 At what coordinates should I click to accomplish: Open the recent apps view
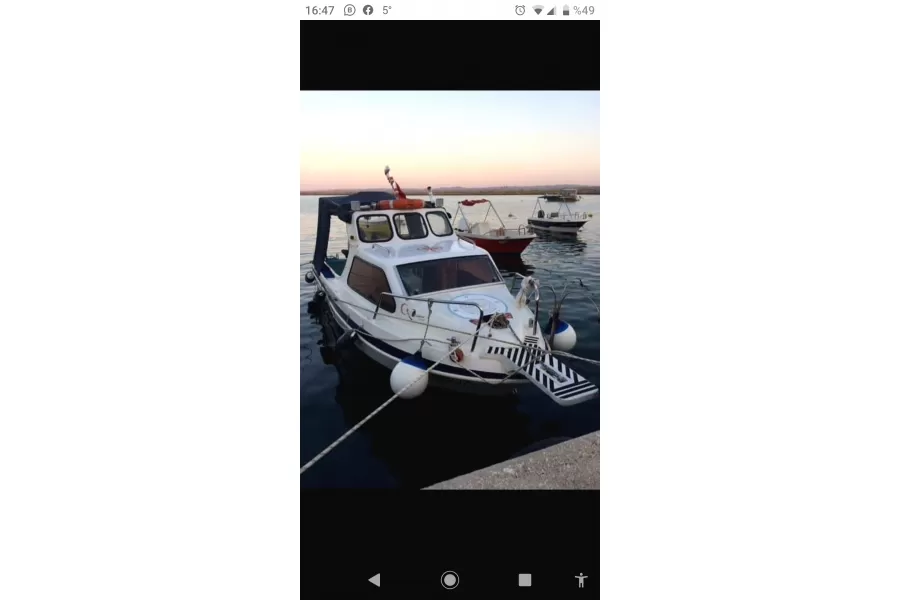525,580
